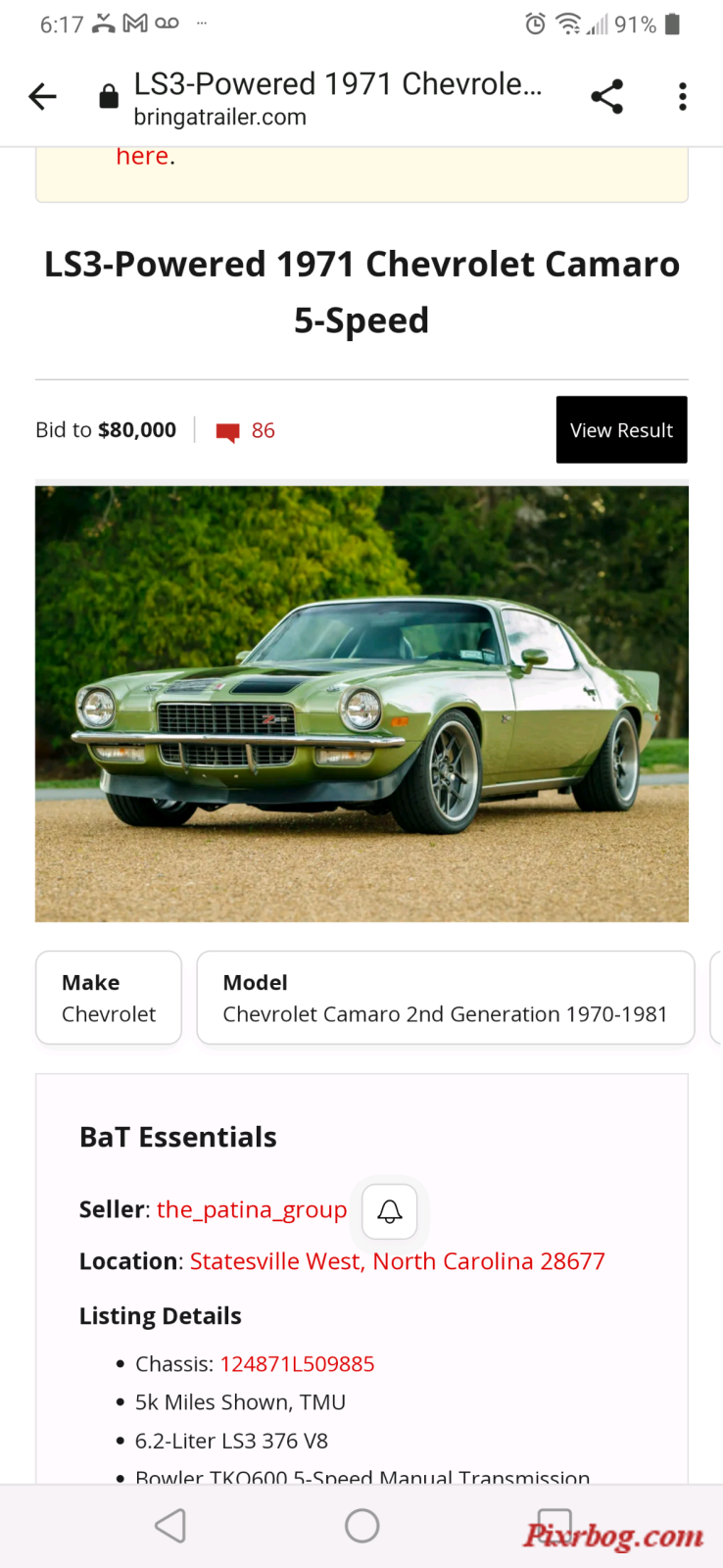
Task: Tap the red 'here' link
Action: click(142, 156)
